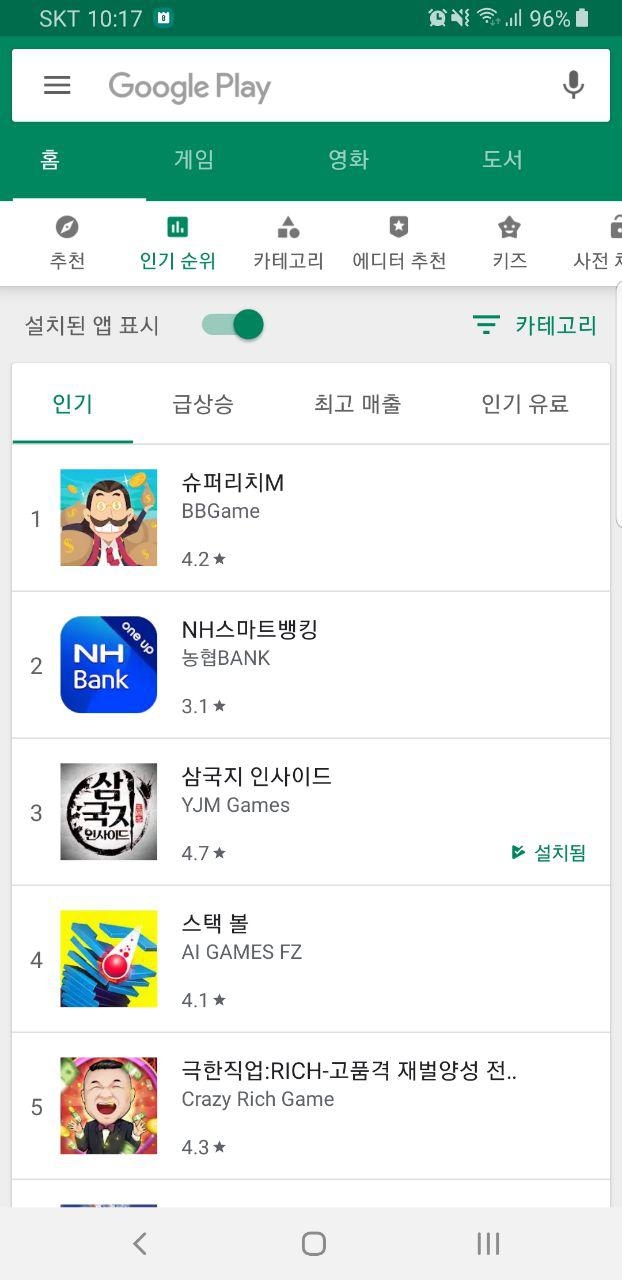Open the 스택 볼 app listing
Image resolution: width=622 pixels, height=1280 pixels.
(x=310, y=959)
